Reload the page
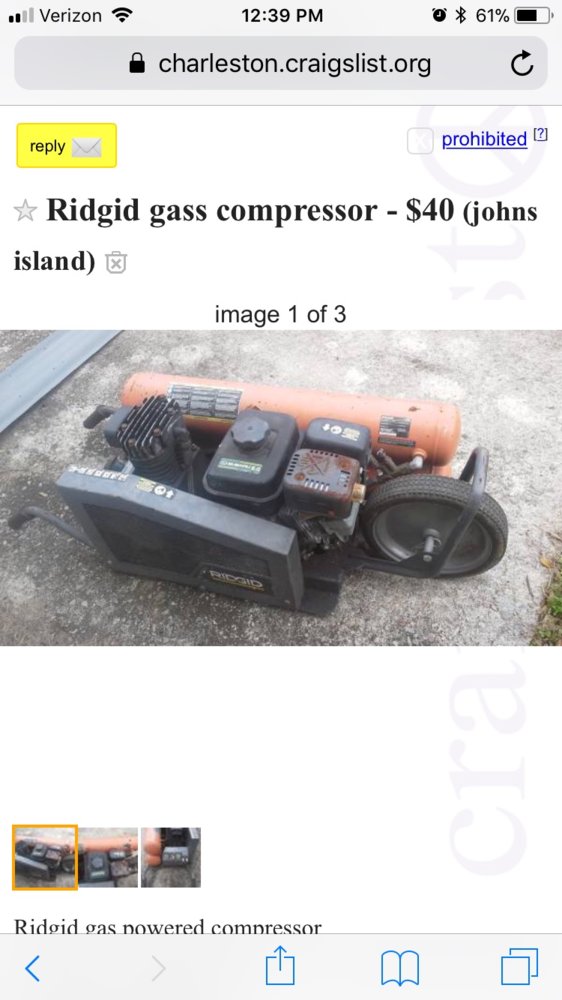Screen dimensions: 562x1000 522,63
